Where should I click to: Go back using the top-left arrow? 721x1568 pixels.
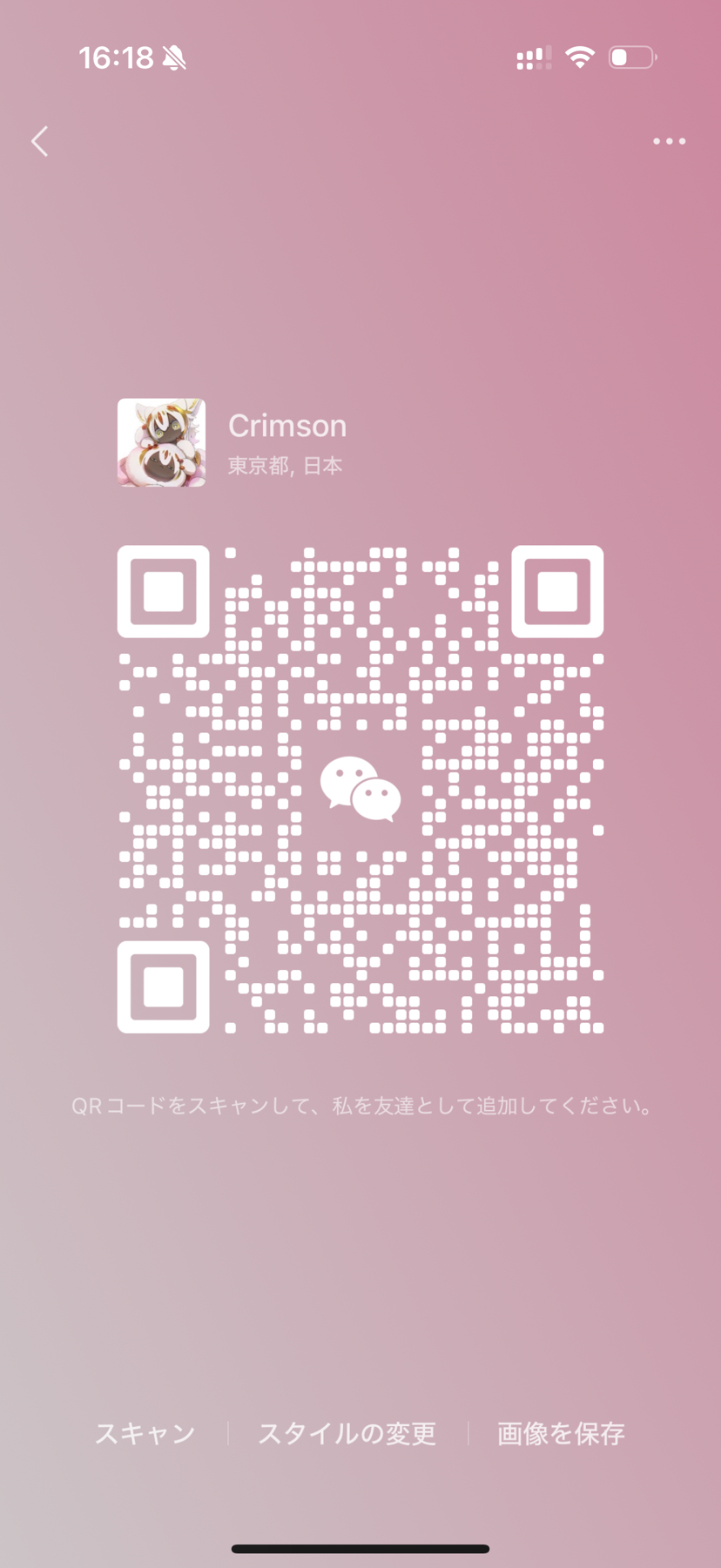point(40,141)
